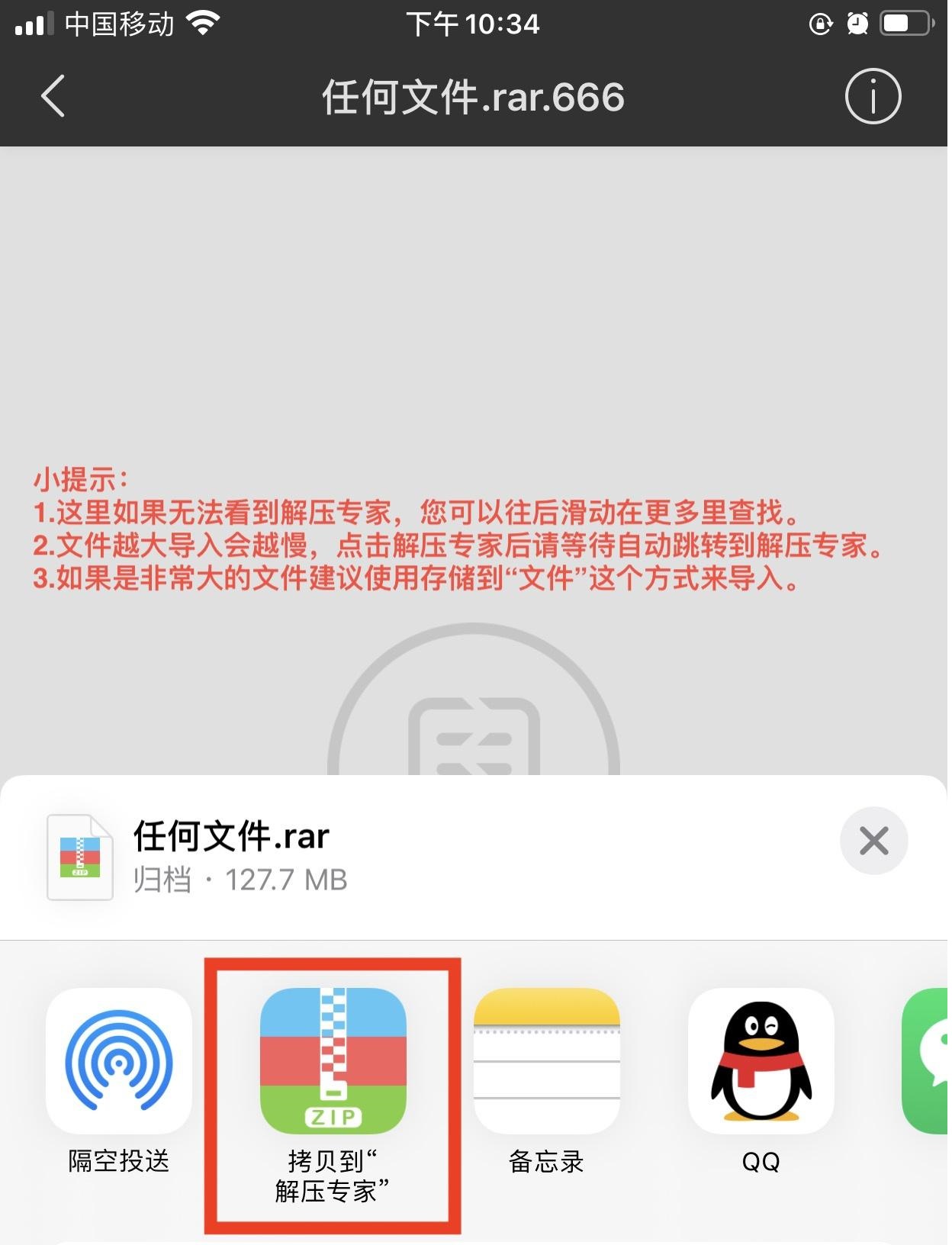Open the info circle icon

point(874,96)
